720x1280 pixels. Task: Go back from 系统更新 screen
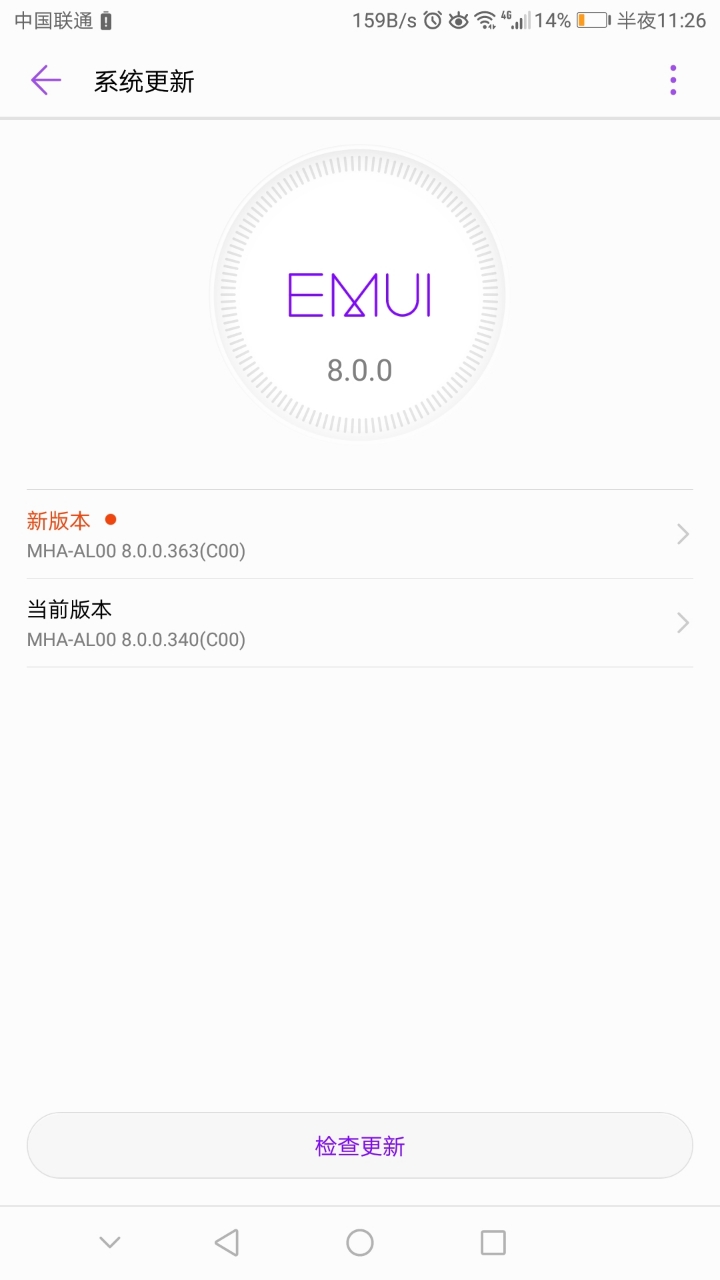coord(46,81)
